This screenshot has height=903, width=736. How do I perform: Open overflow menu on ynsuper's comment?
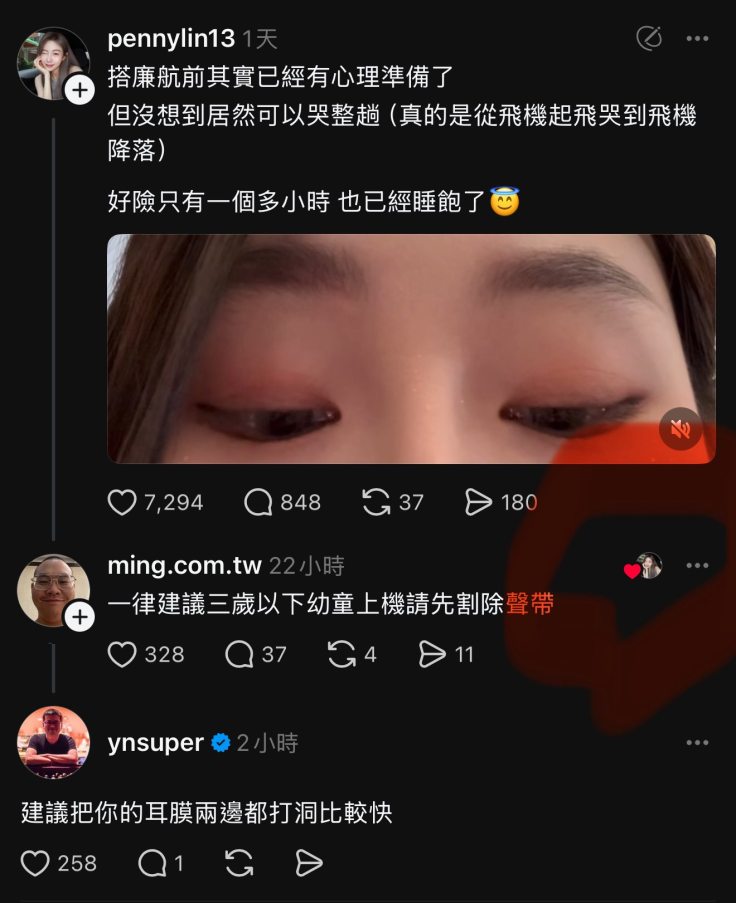point(697,743)
